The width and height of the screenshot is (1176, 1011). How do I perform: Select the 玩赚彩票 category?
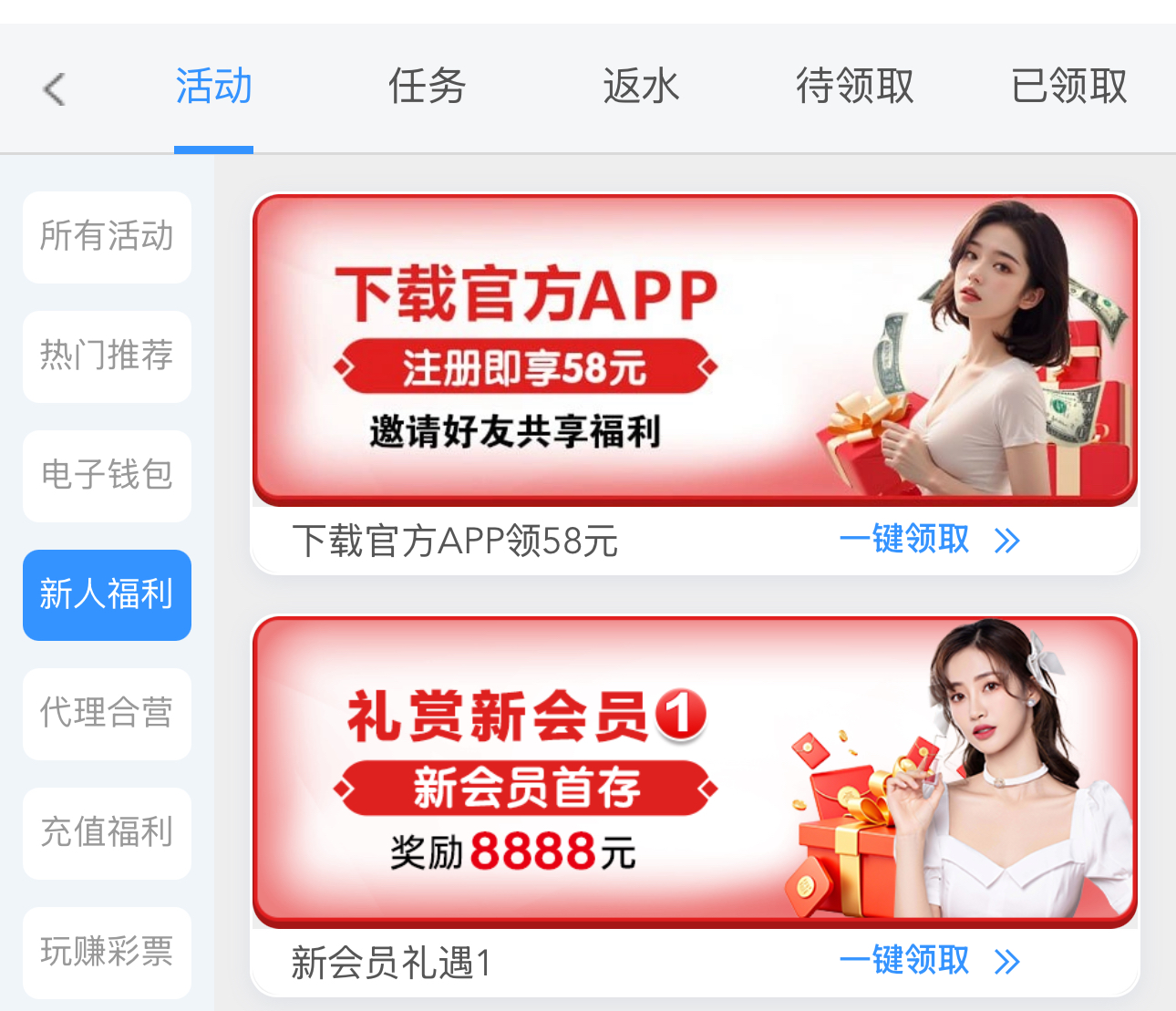107,952
